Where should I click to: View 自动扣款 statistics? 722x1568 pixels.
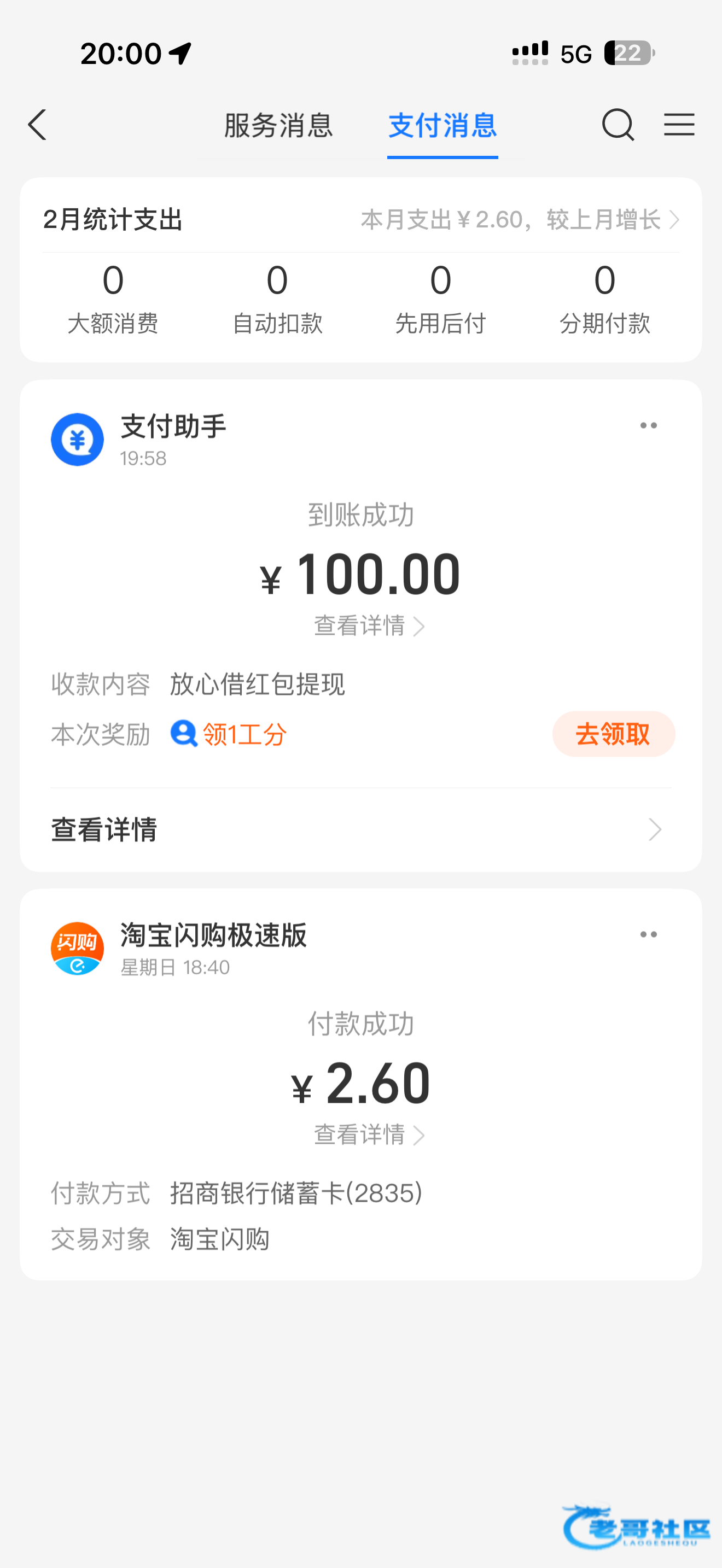(277, 299)
